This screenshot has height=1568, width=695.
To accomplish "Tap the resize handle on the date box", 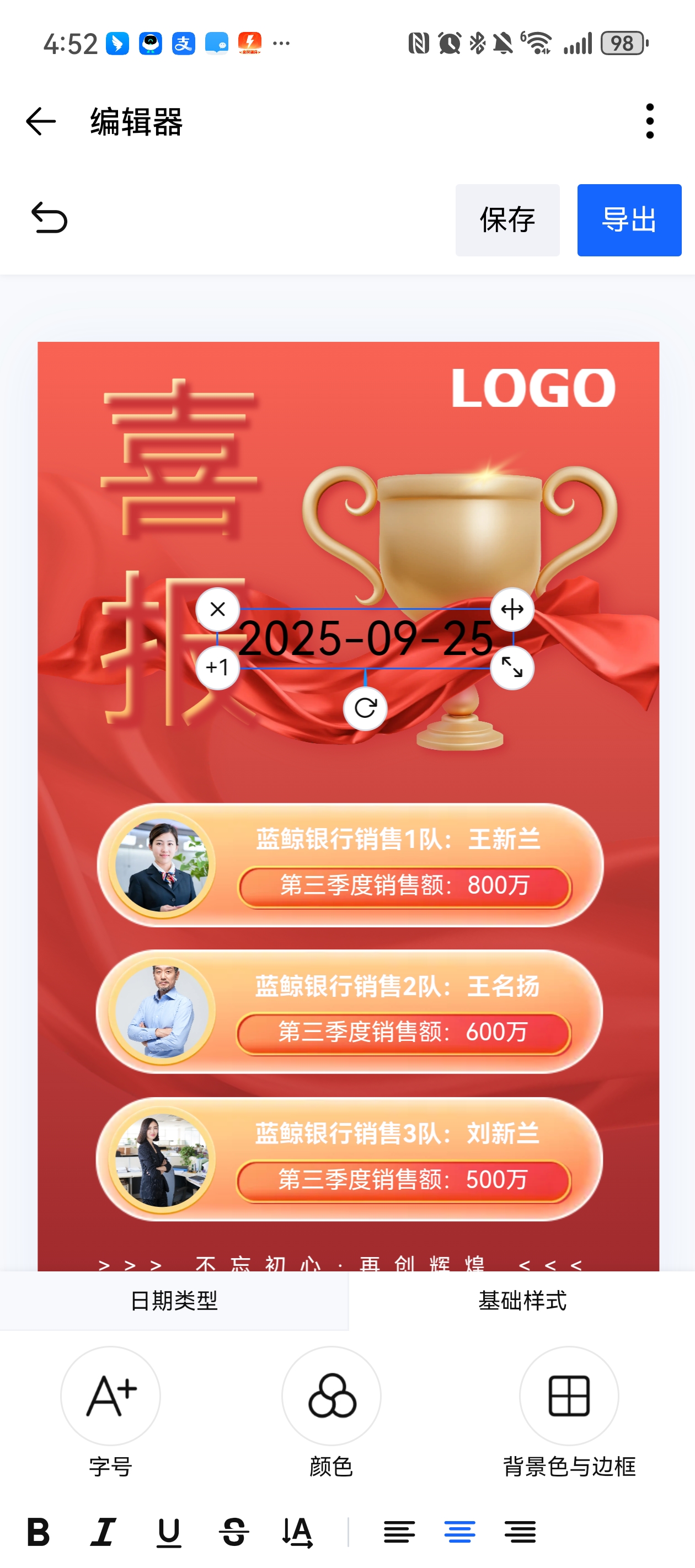I will pos(512,668).
